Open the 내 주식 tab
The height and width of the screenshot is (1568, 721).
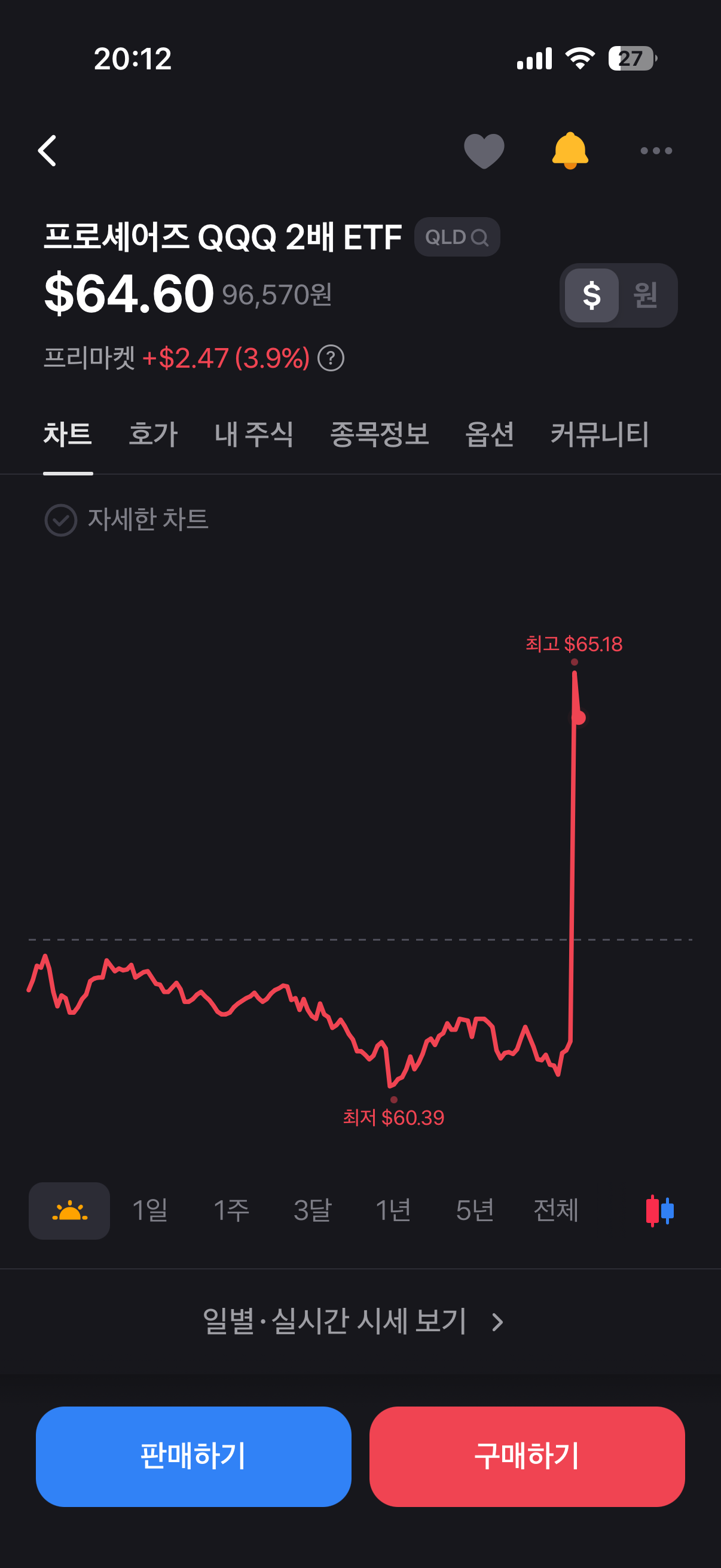[x=253, y=435]
